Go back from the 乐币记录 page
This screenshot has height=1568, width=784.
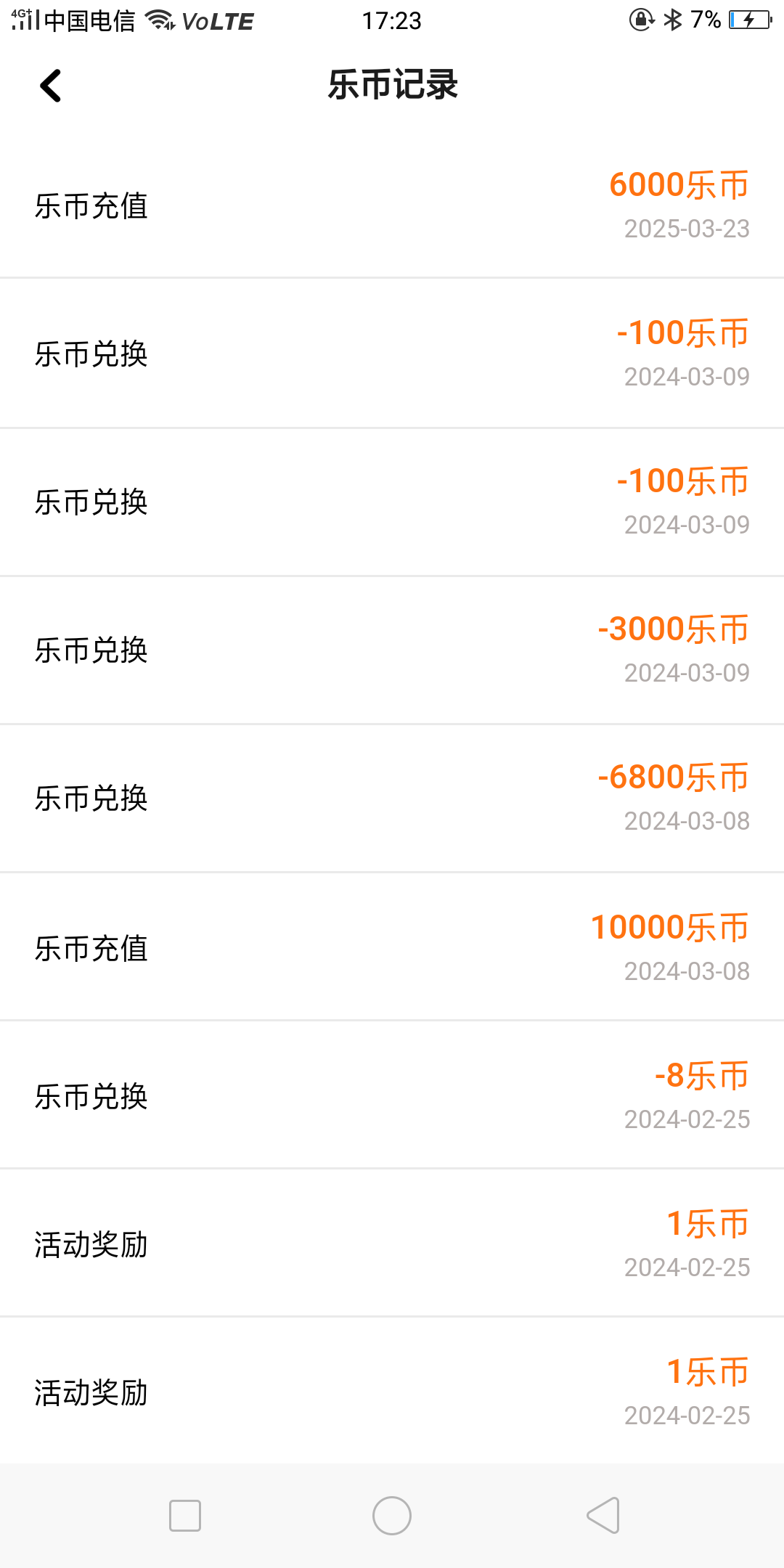pos(51,86)
